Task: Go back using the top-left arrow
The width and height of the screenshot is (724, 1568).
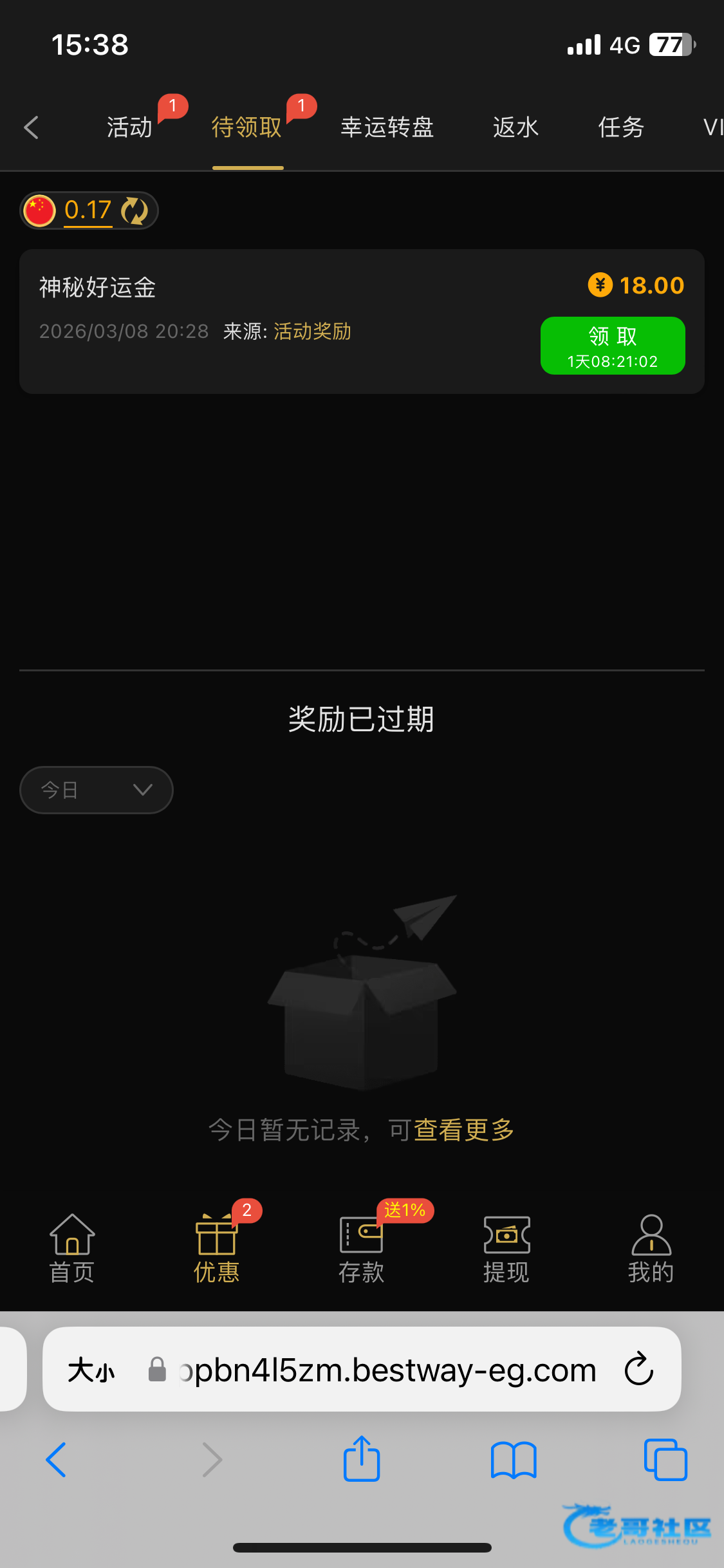Action: pos(31,127)
